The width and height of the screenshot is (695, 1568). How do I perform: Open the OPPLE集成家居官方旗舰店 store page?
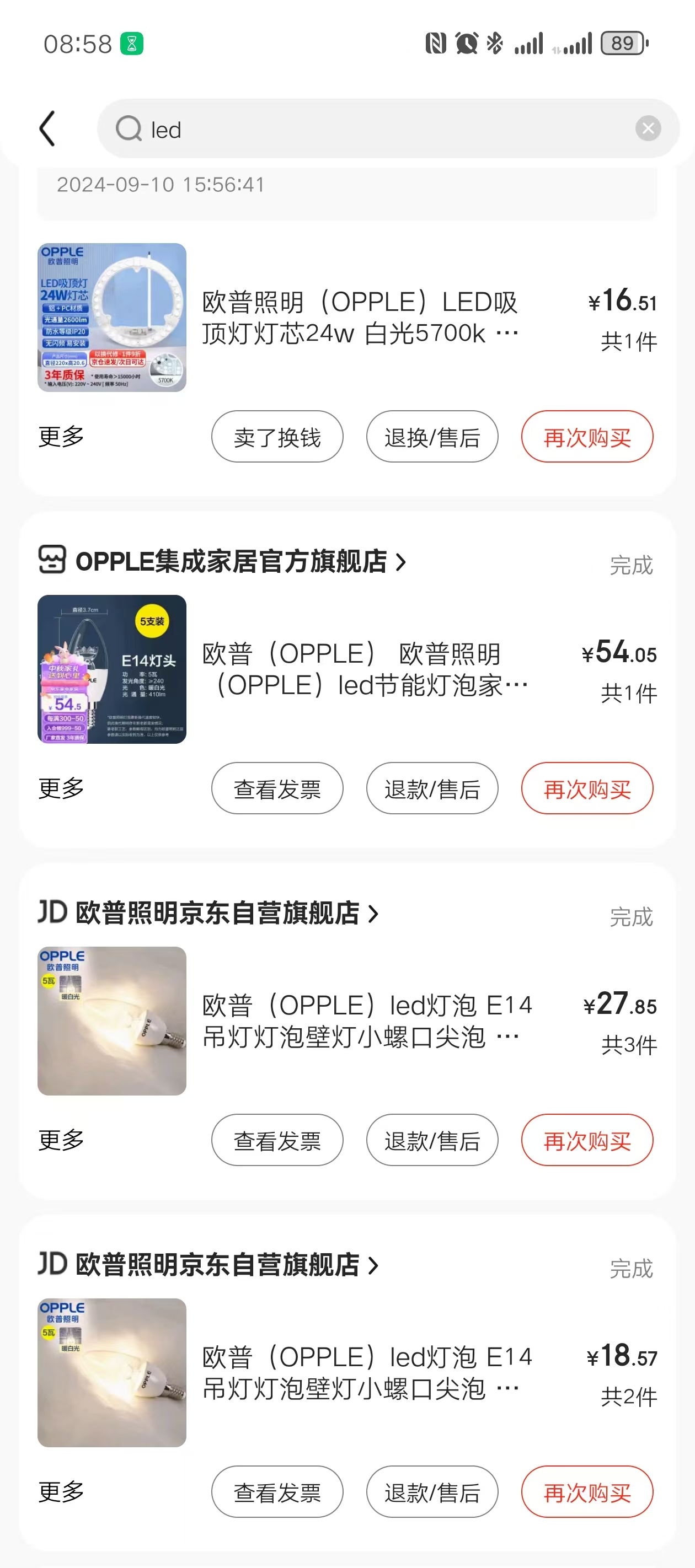(x=232, y=561)
